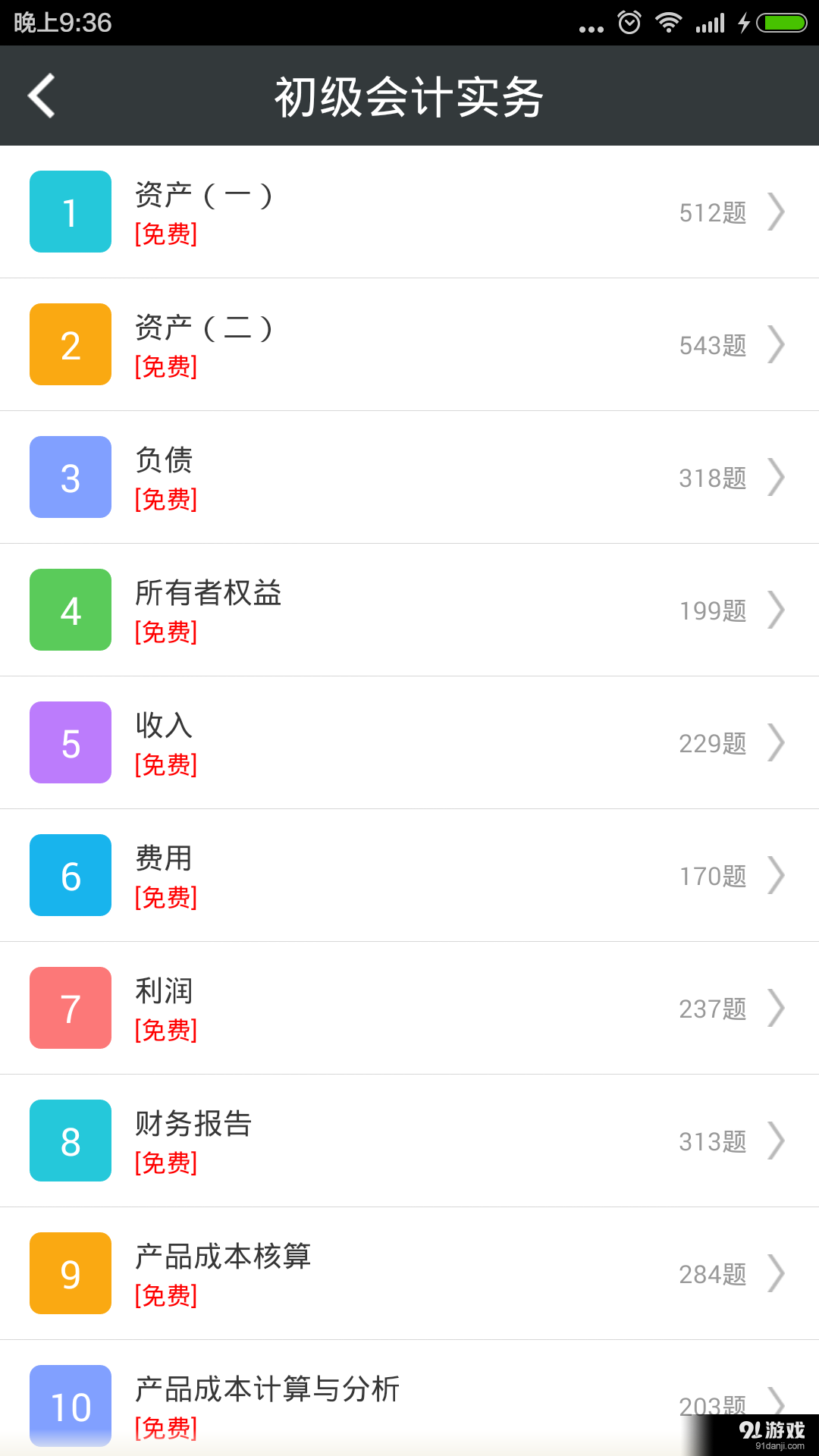The width and height of the screenshot is (819, 1456).
Task: Tap the 产品成本计算与分析 chapter entry
Action: (x=409, y=1406)
